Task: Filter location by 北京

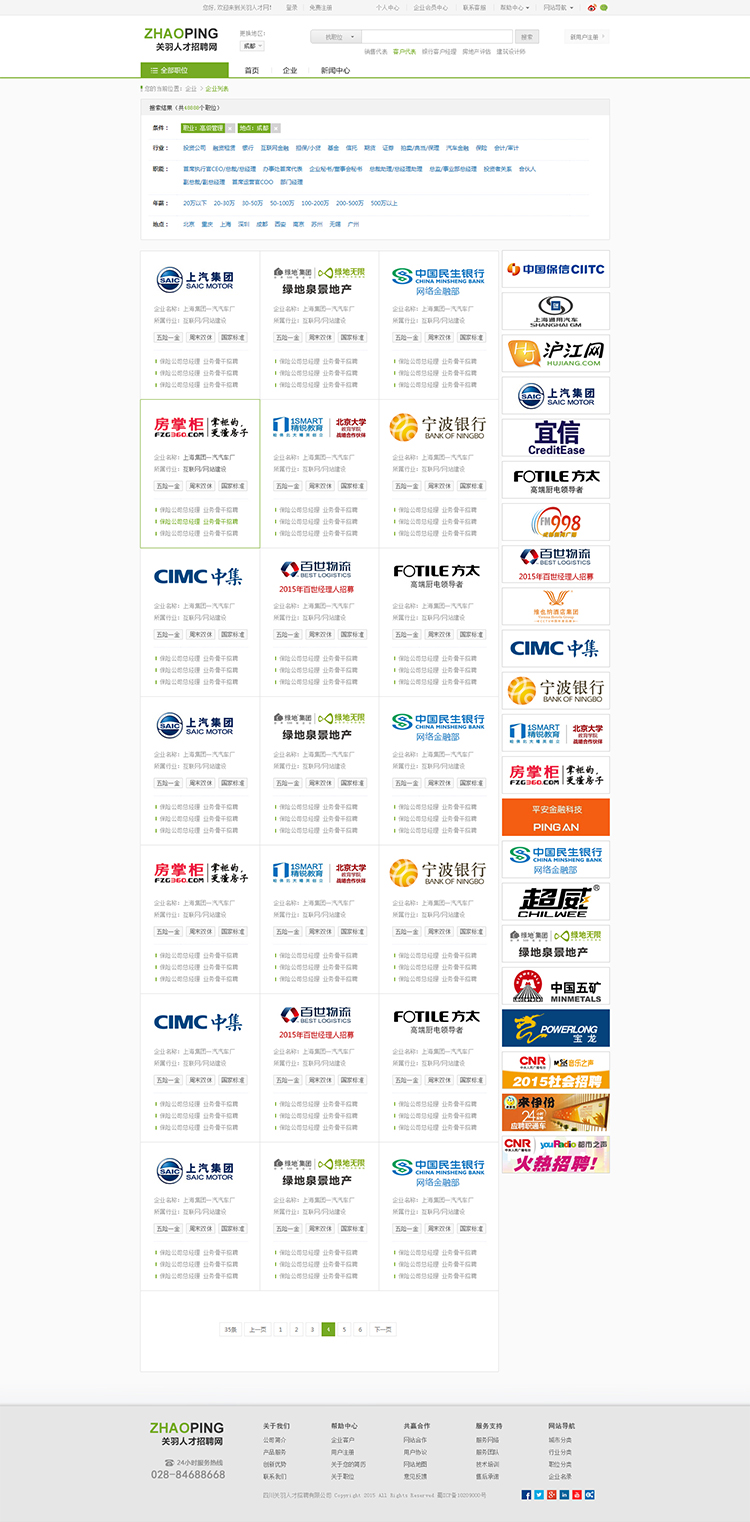Action: 189,224
